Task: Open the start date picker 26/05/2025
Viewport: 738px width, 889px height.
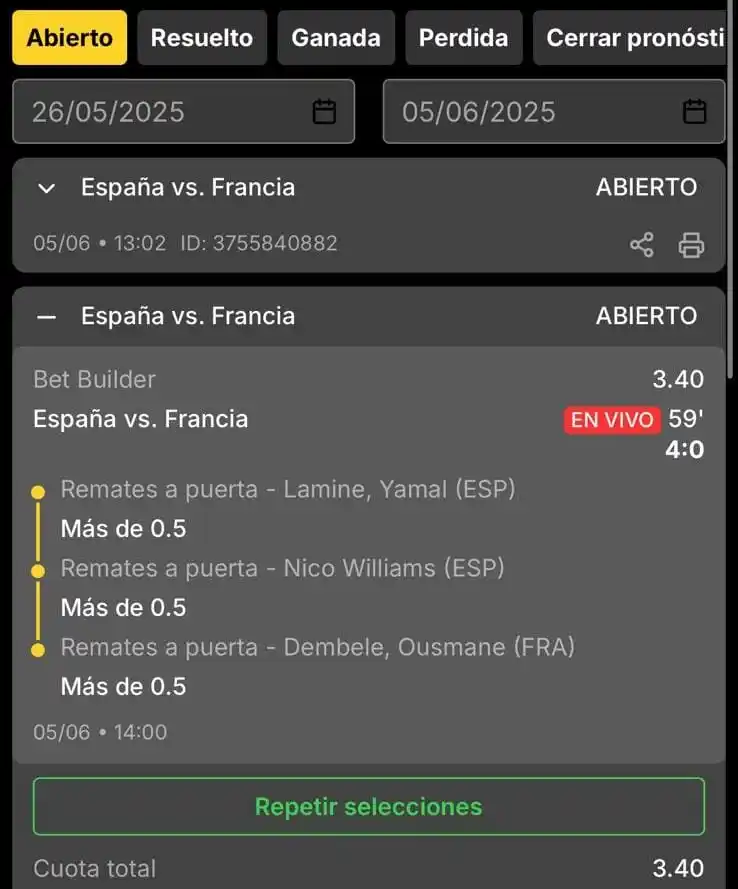Action: [x=184, y=111]
